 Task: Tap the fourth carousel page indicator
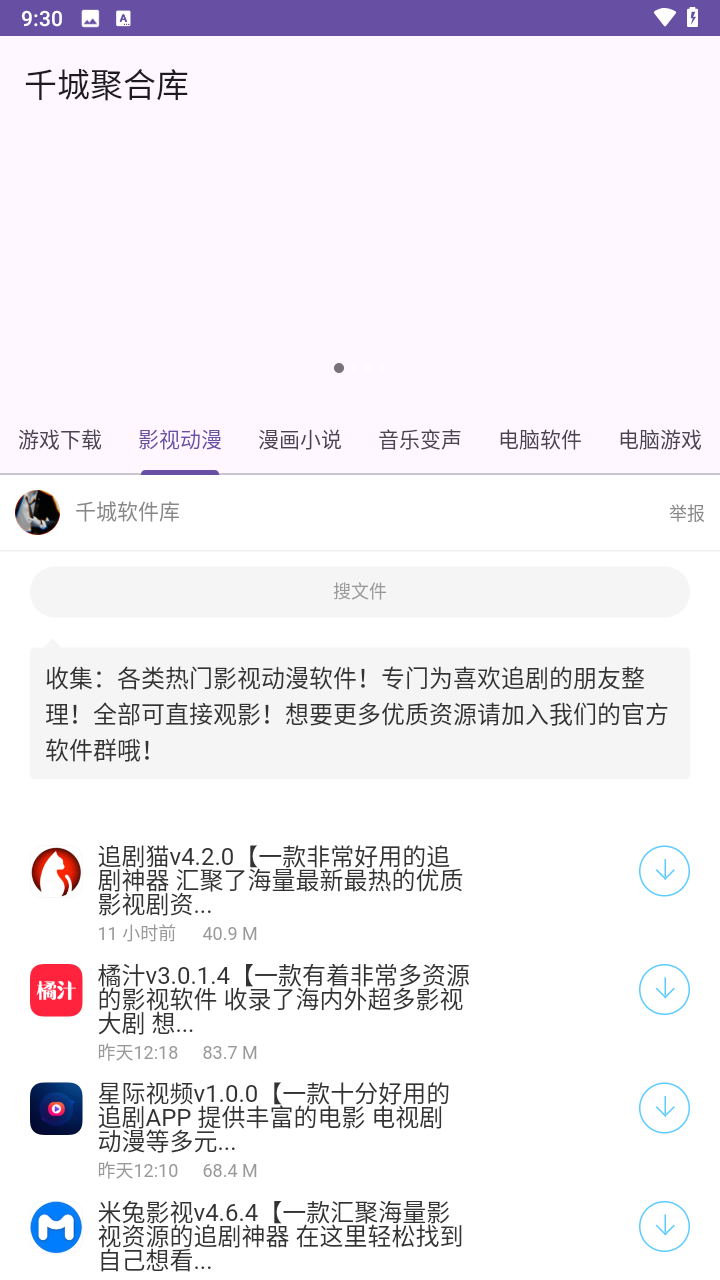point(381,368)
